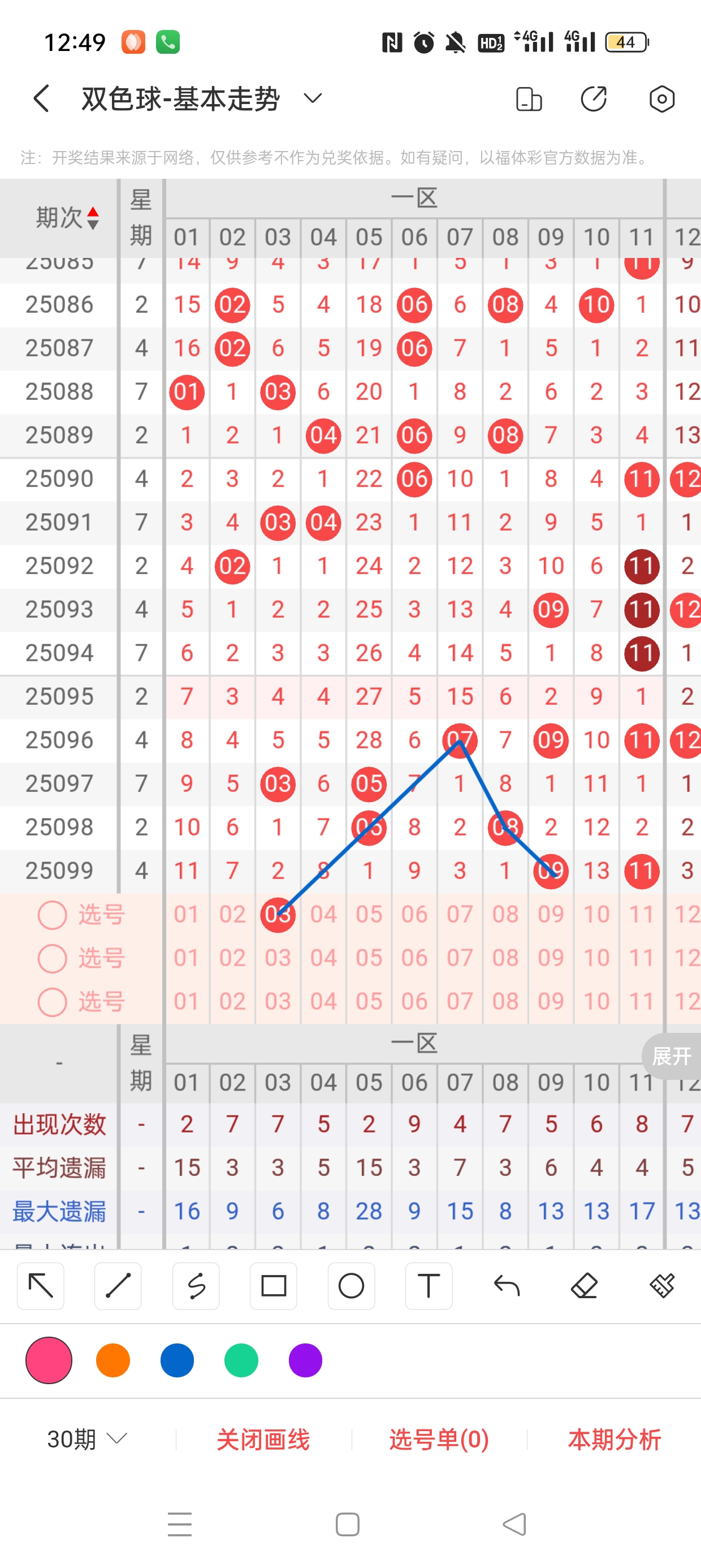The width and height of the screenshot is (701, 1568).
Task: Go back from the trend chart
Action: (41, 98)
